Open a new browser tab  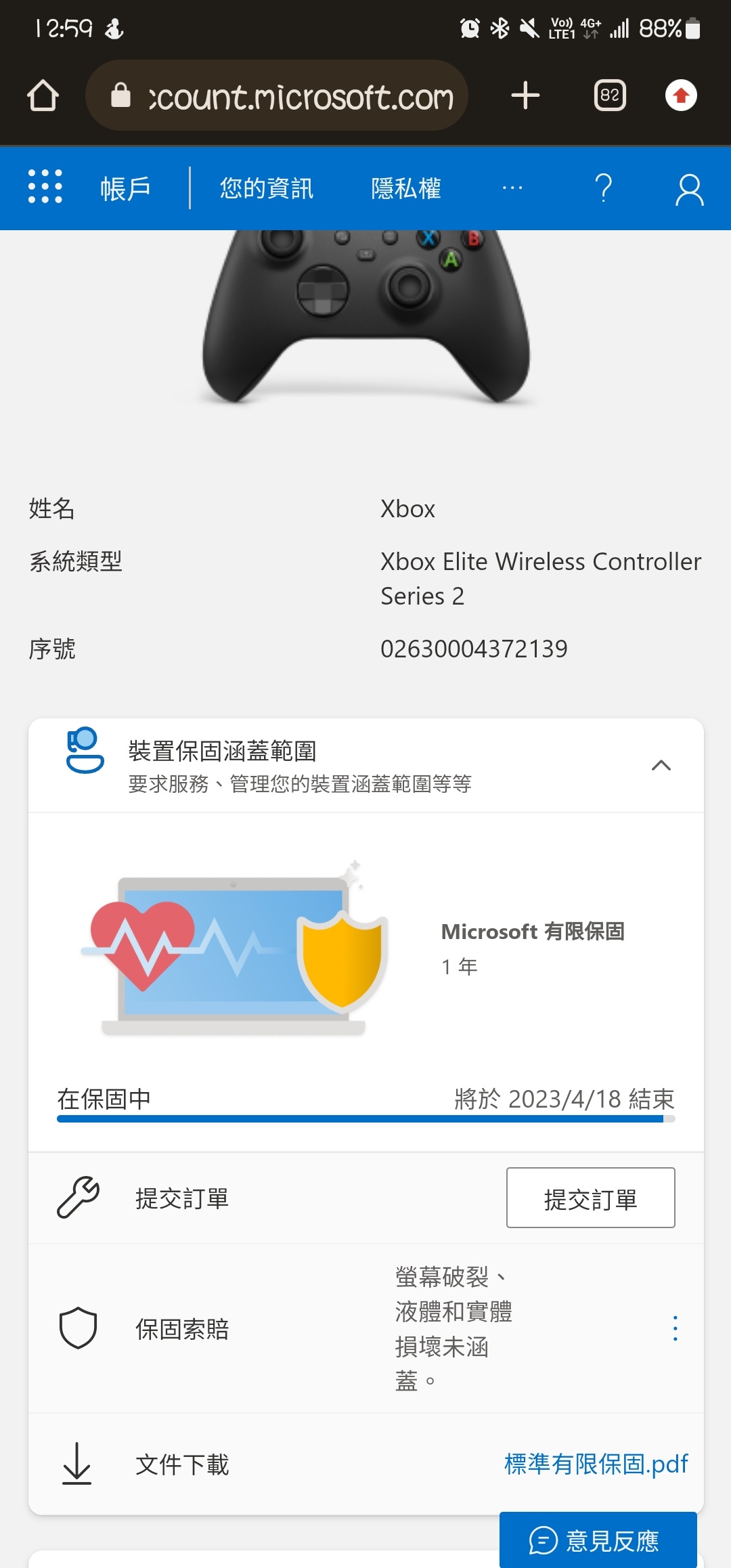(525, 95)
